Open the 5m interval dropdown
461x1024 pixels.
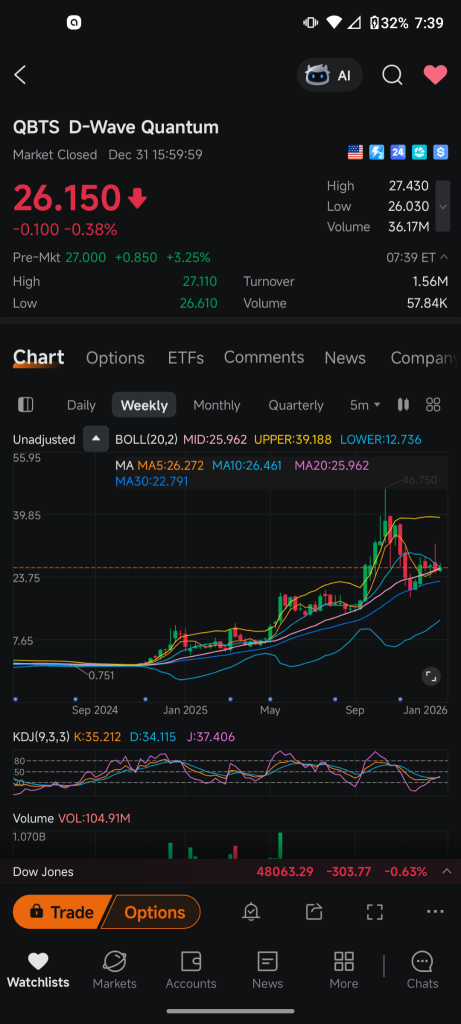(365, 405)
